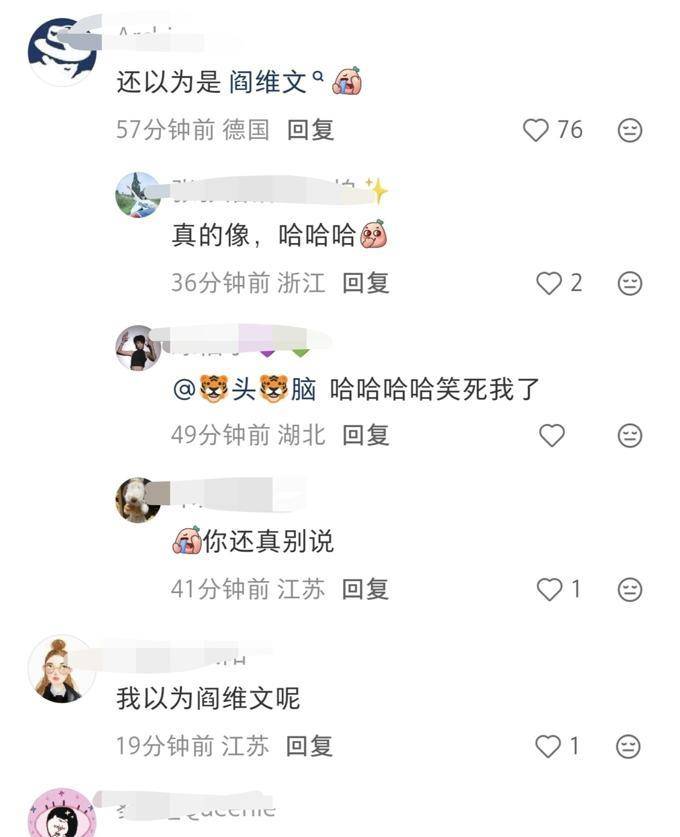Like the reply "真的像,哈哈哈"
680x837 pixels.
pos(550,283)
